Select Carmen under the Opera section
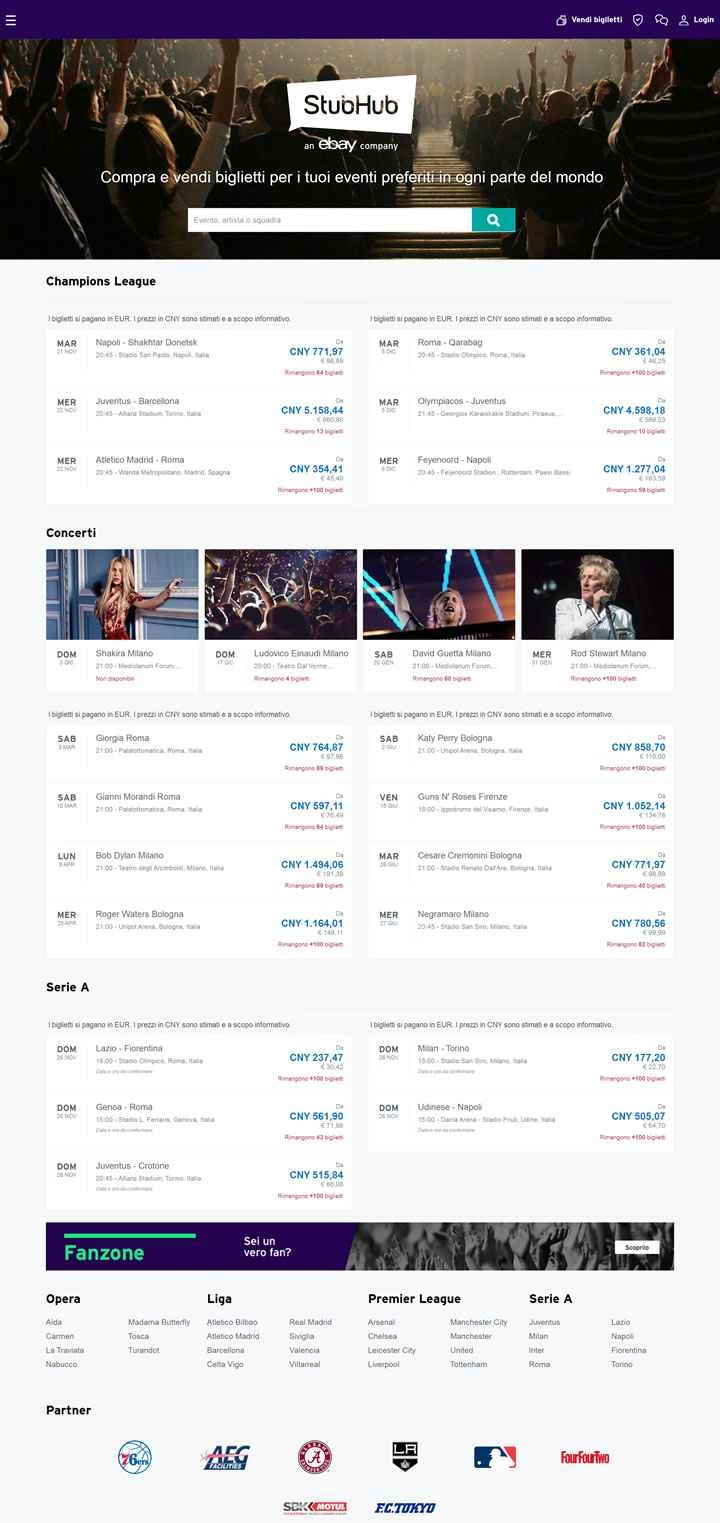The width and height of the screenshot is (720, 1523). pyautogui.click(x=61, y=1336)
